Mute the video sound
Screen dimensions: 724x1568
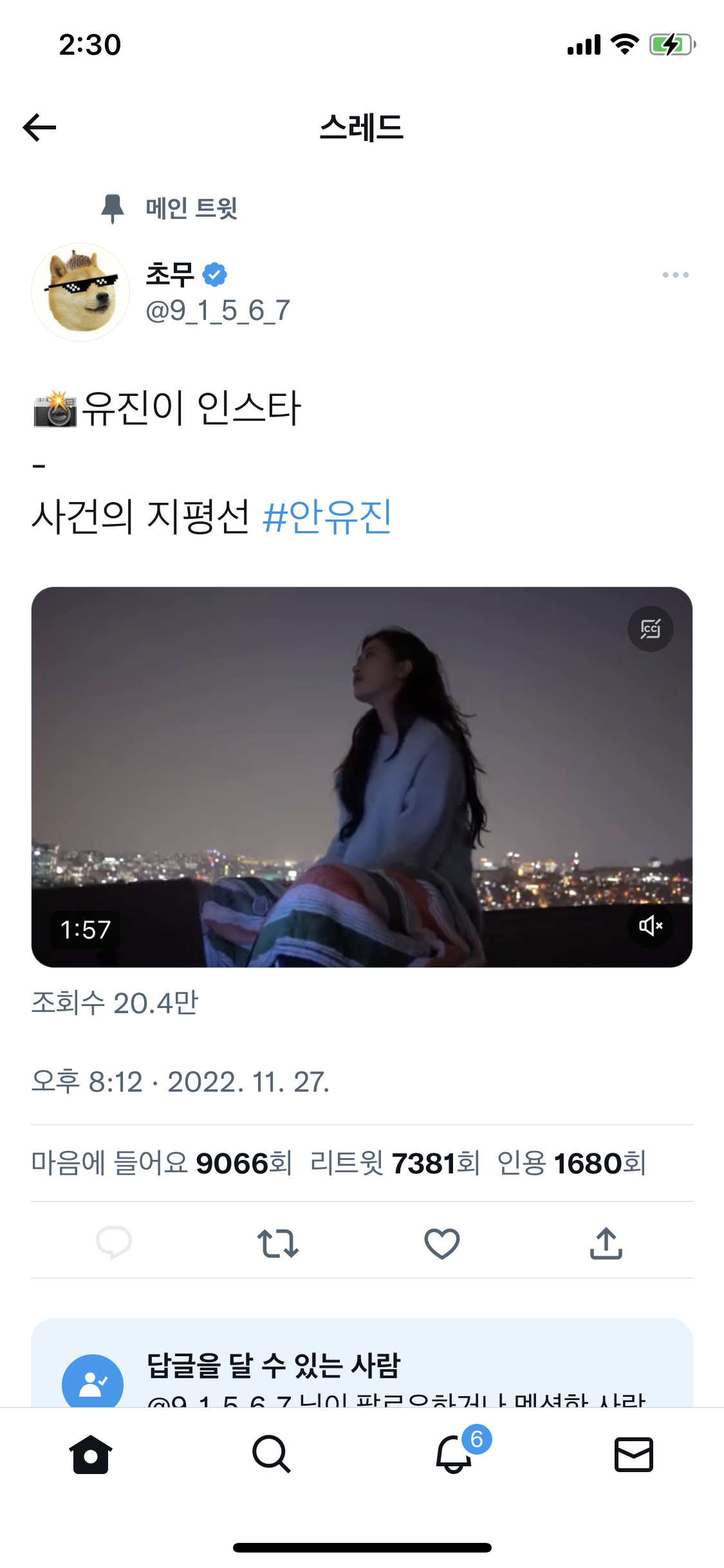pyautogui.click(x=651, y=925)
